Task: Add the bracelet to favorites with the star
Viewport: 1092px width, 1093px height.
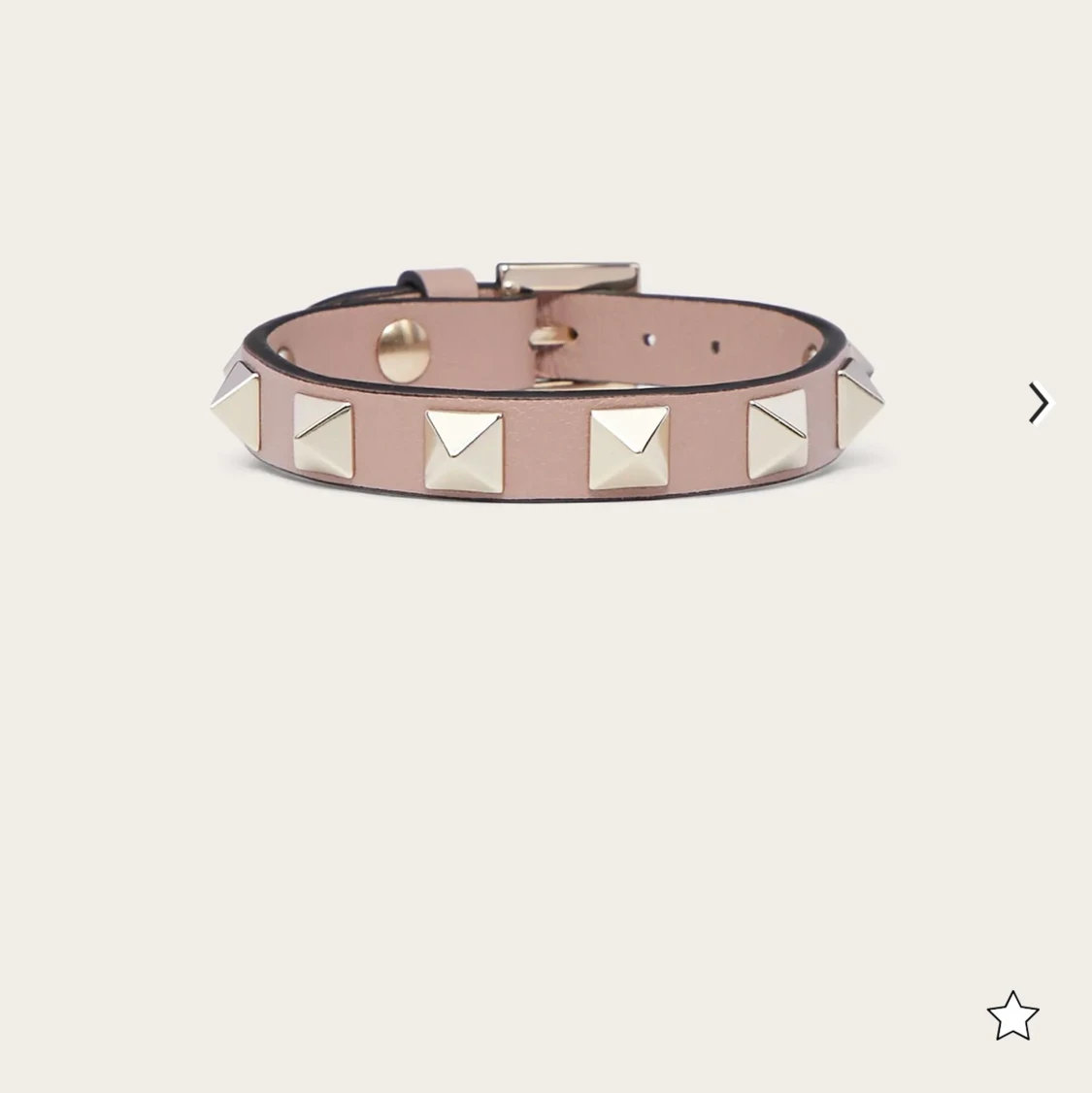Action: (1012, 1016)
